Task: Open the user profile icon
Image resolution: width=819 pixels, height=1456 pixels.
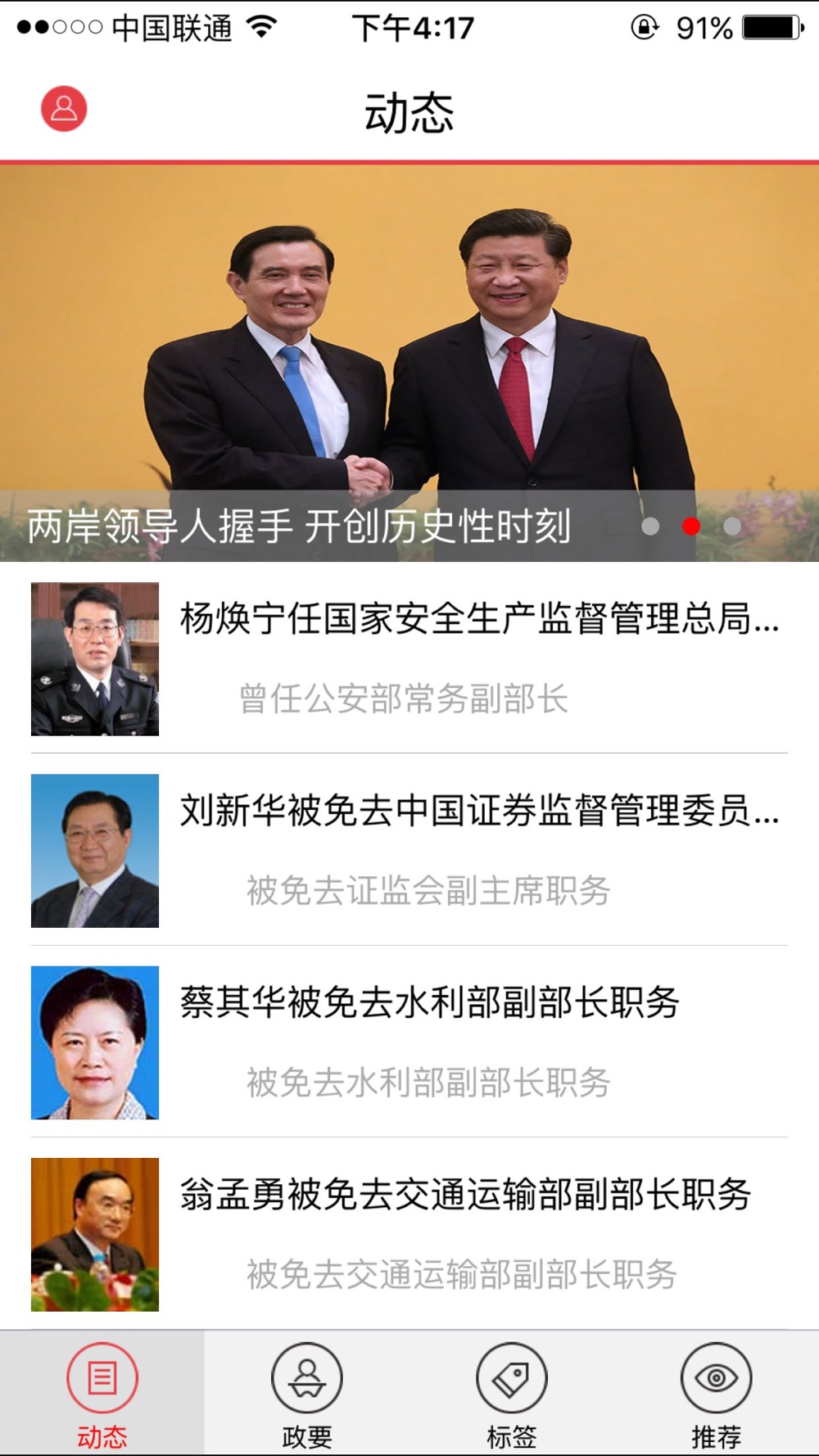Action: (x=64, y=109)
